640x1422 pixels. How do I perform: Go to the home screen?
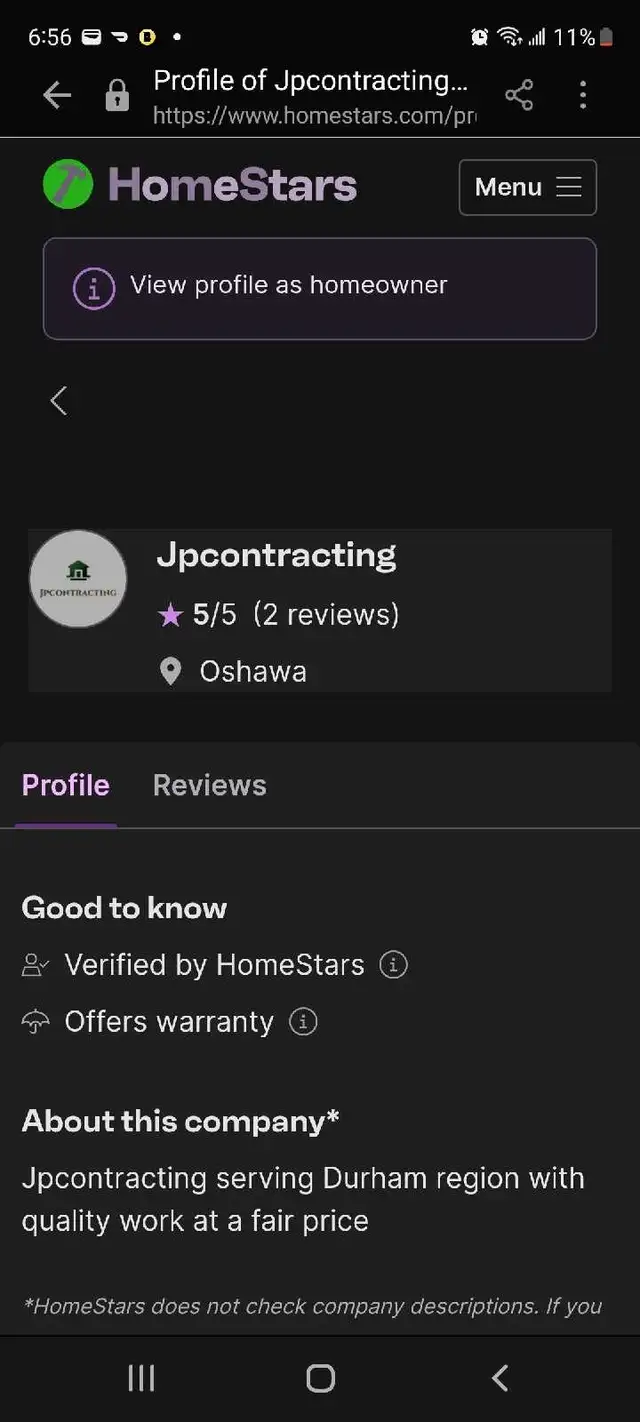320,1378
